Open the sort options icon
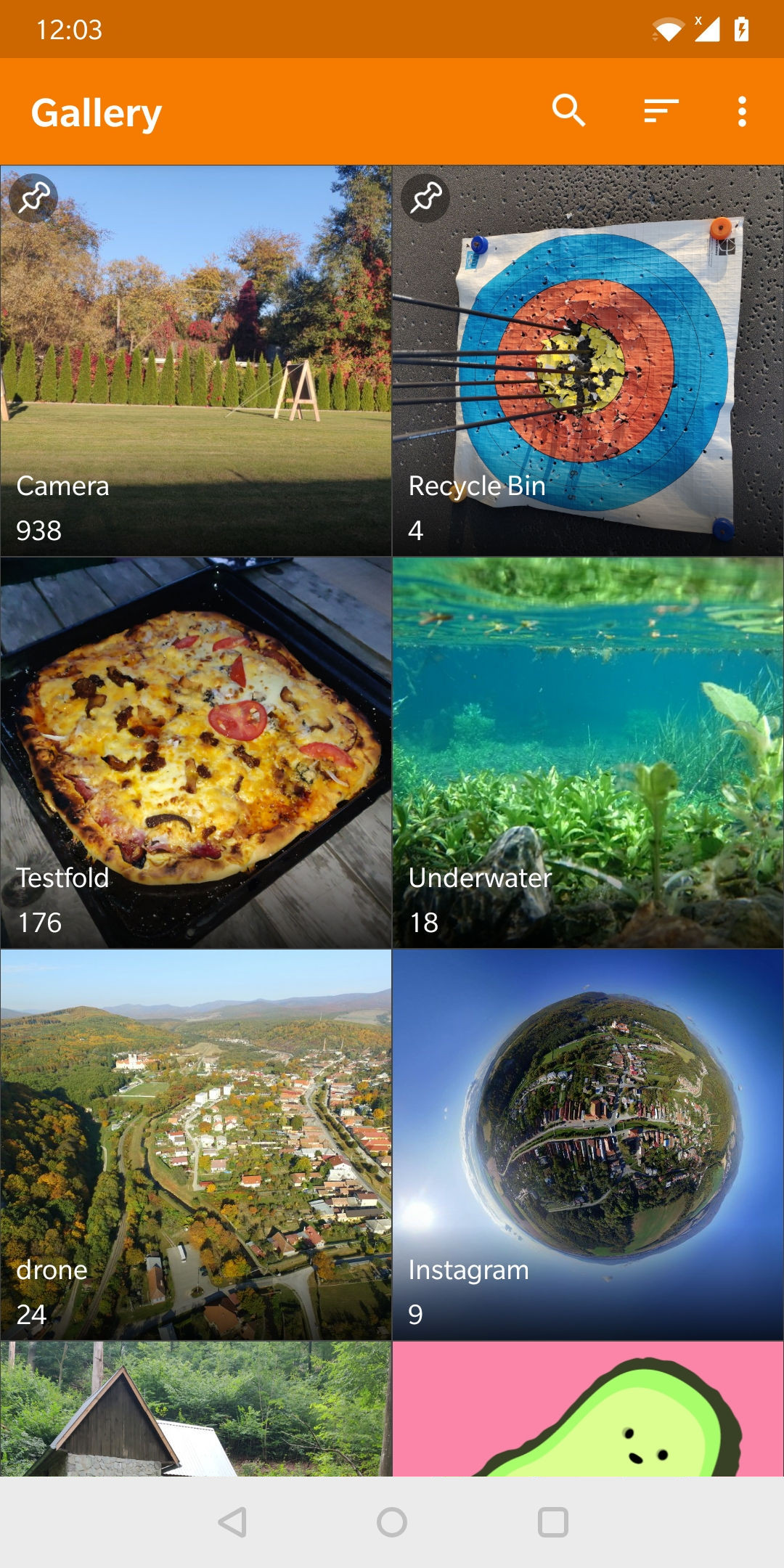Viewport: 784px width, 1568px height. [661, 111]
